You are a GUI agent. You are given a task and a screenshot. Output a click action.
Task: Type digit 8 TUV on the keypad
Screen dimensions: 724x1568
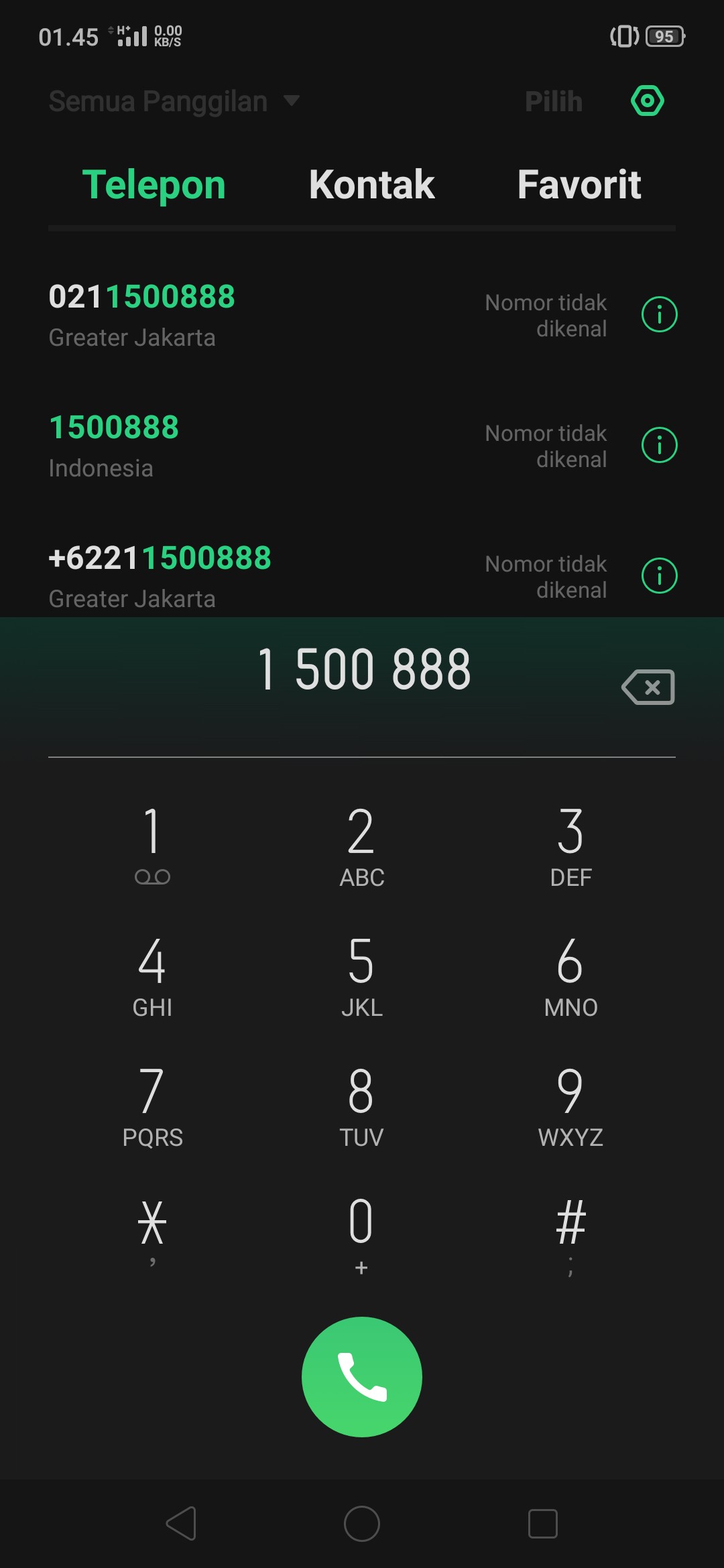(x=361, y=1106)
